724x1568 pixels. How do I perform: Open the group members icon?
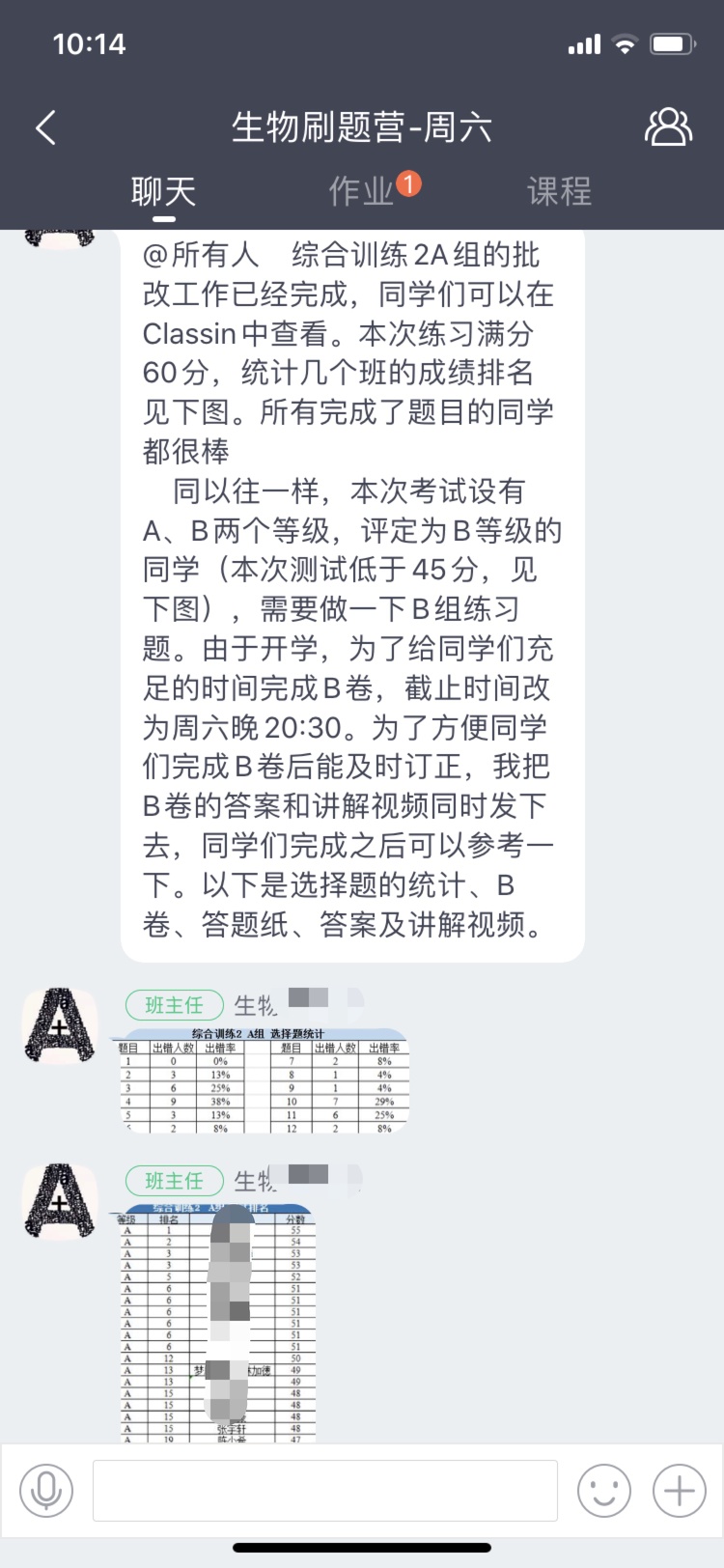668,127
